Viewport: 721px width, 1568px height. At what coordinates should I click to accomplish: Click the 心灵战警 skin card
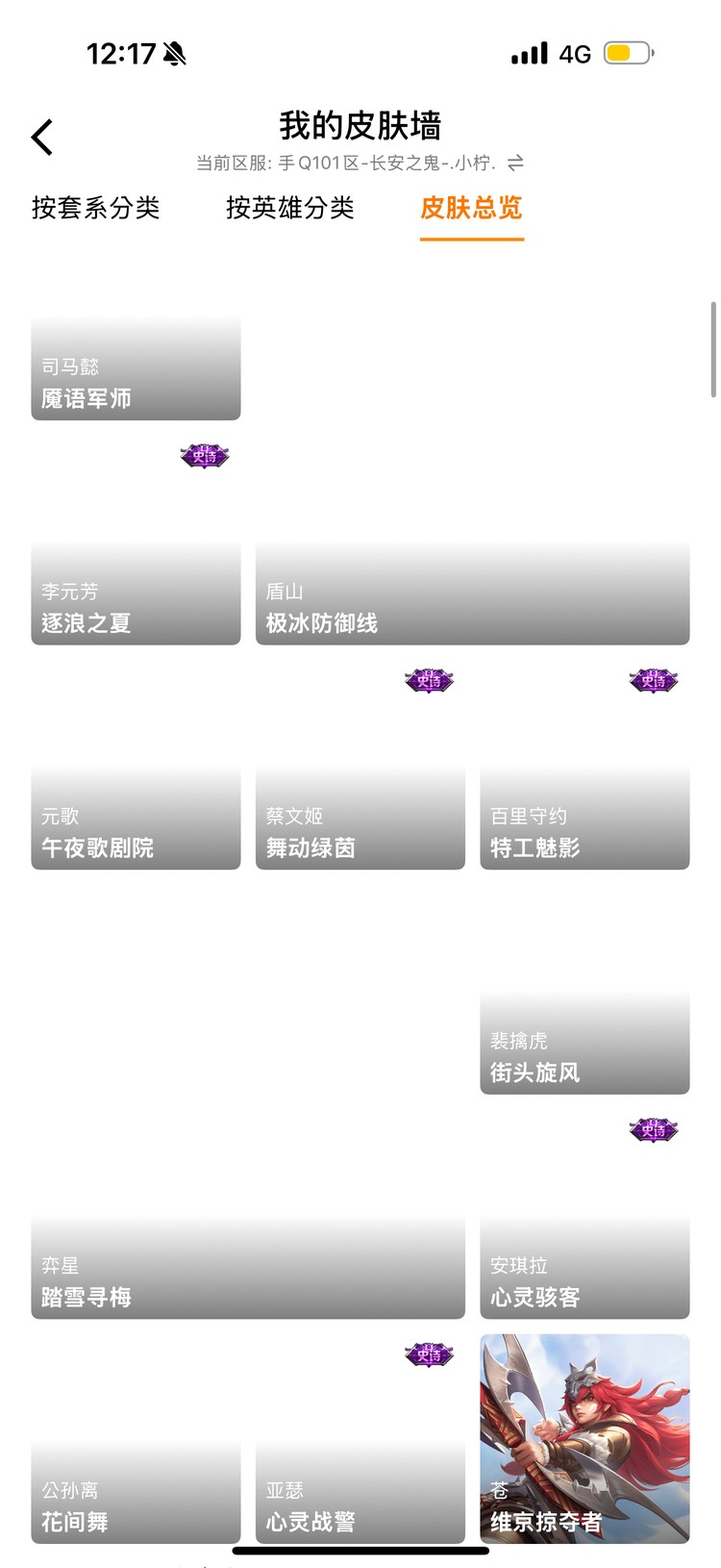(360, 1491)
